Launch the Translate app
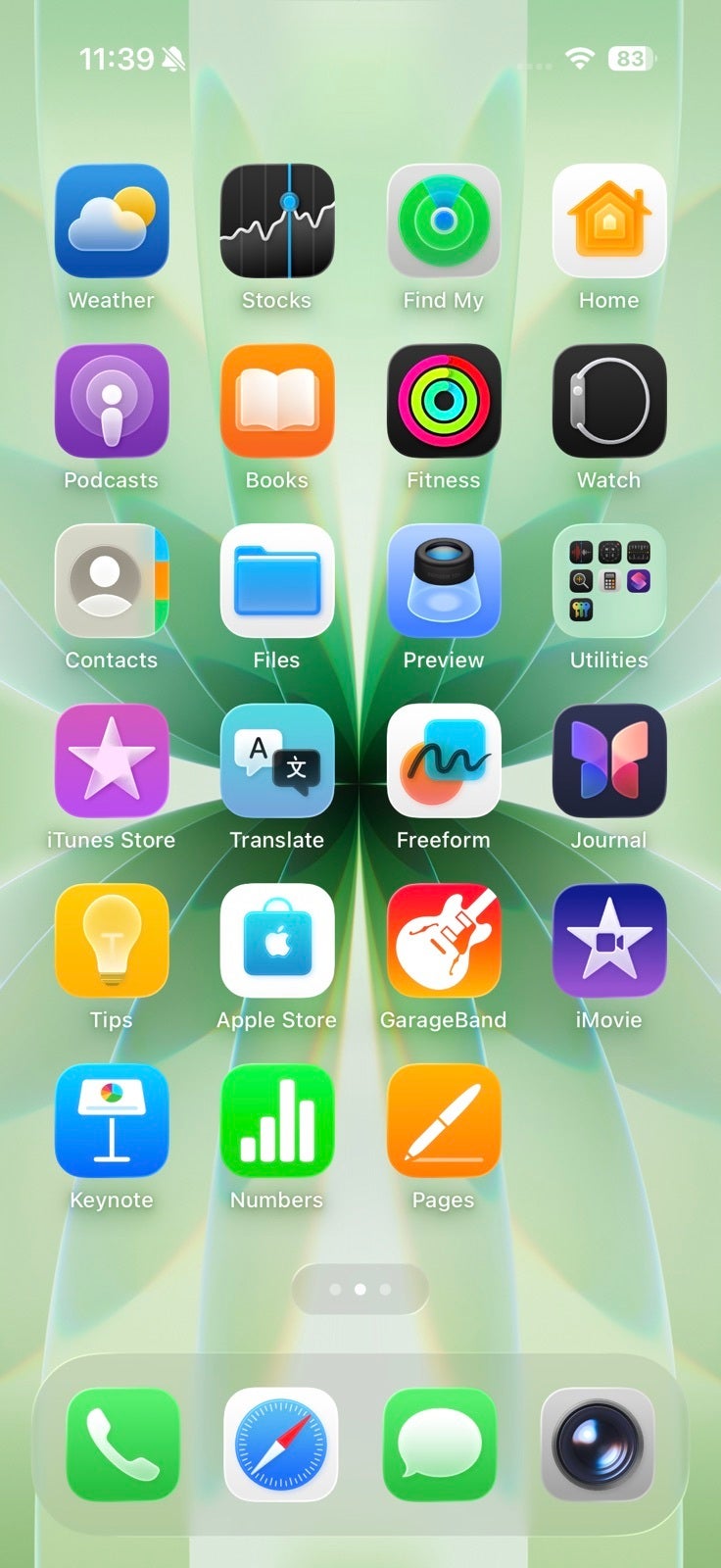 tap(277, 760)
